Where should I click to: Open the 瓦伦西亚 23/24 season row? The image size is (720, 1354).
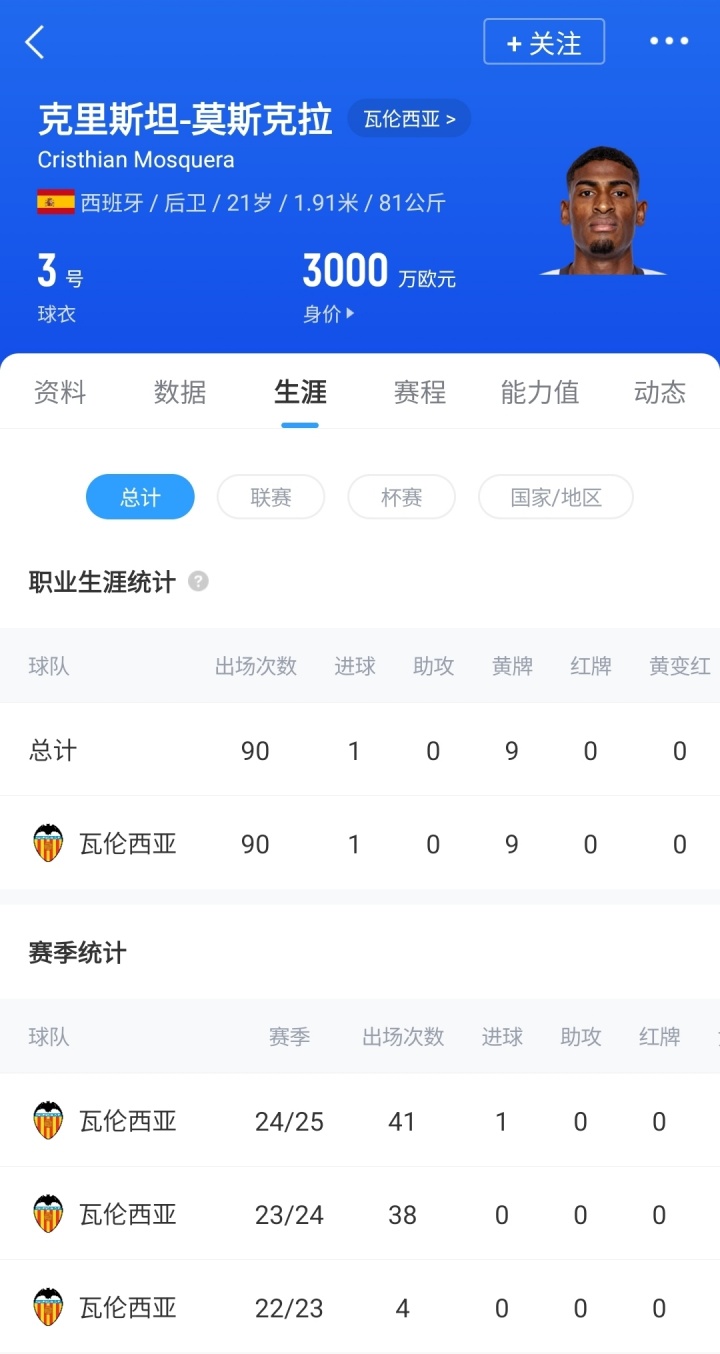coord(360,1214)
